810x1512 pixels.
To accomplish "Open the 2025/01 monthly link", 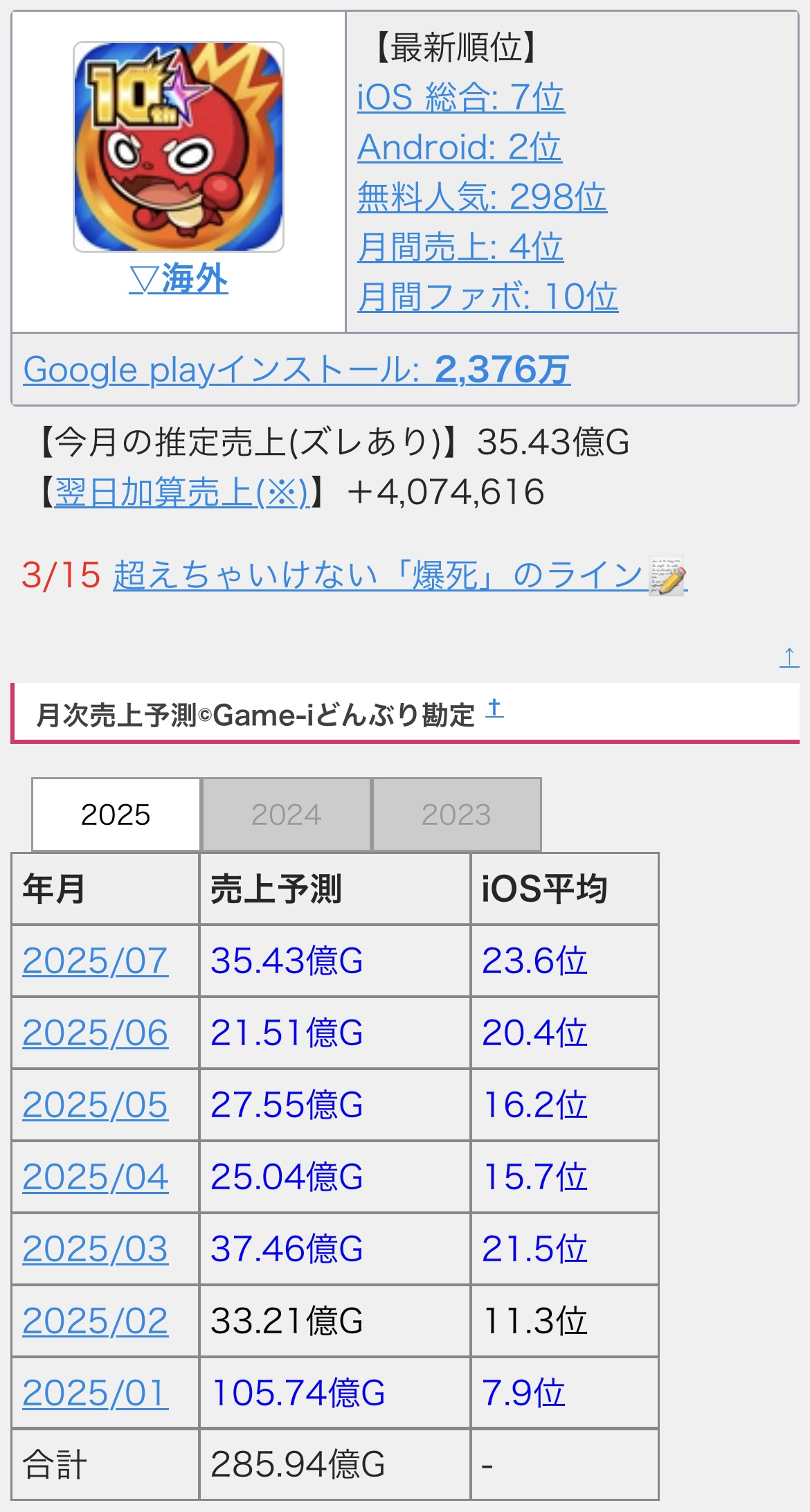I will 96,1393.
